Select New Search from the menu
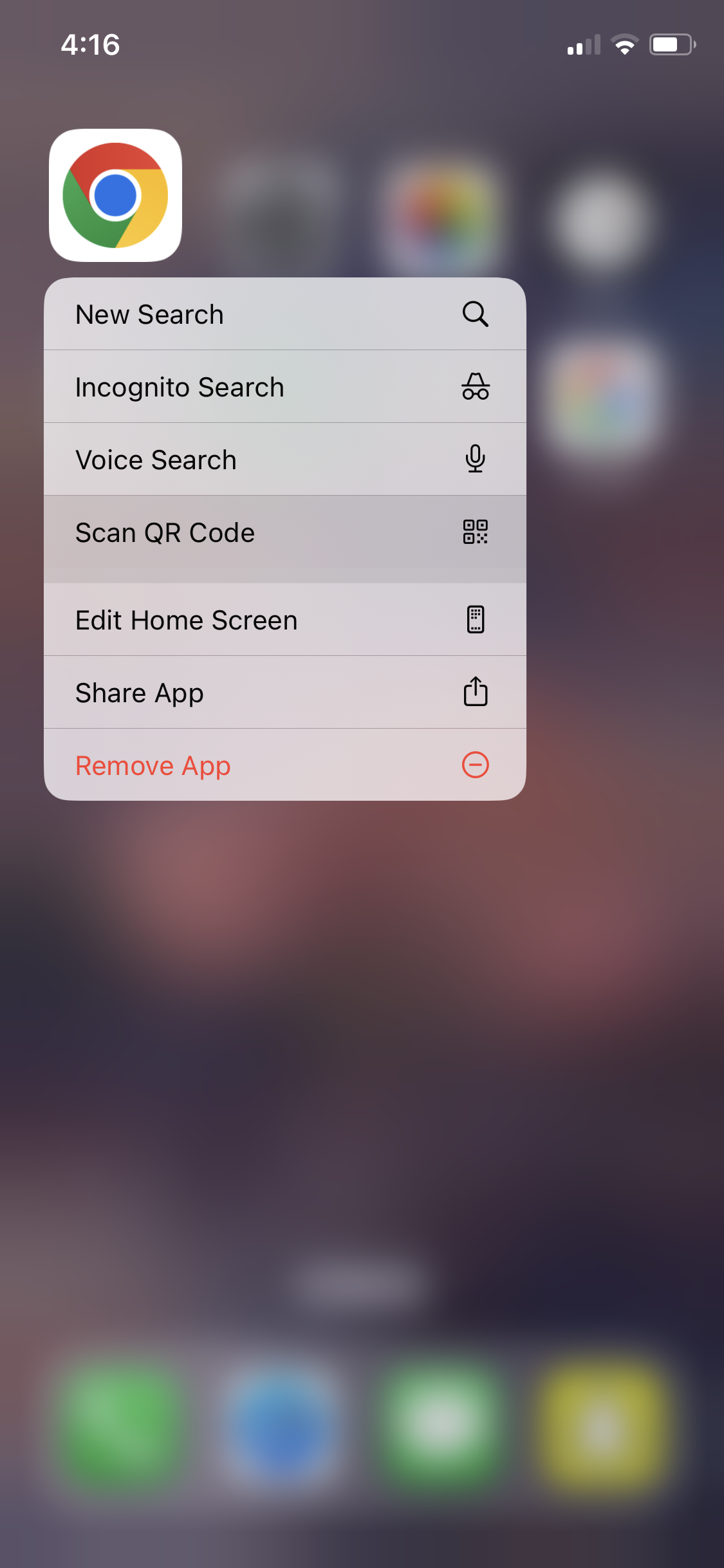 (284, 315)
